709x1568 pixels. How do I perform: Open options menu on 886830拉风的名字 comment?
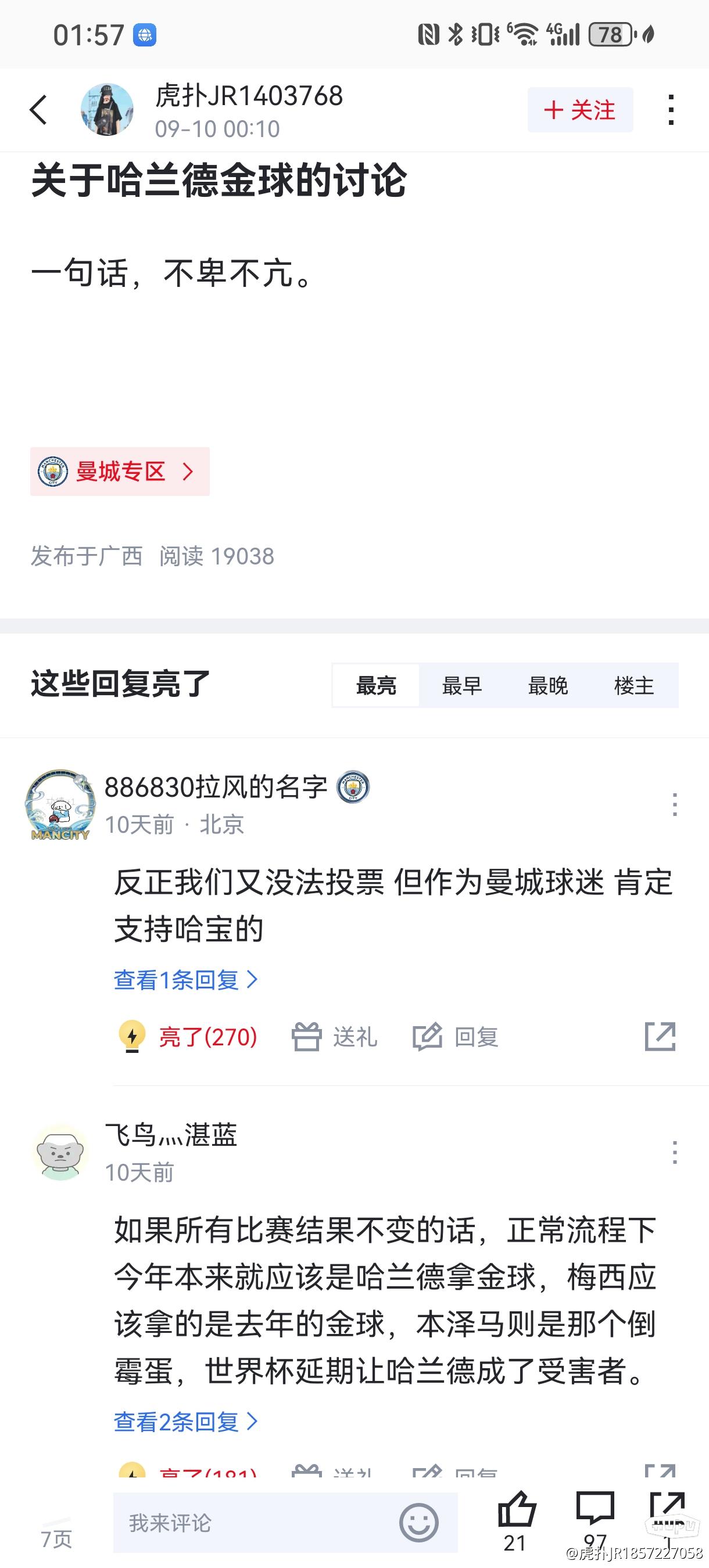pyautogui.click(x=674, y=805)
